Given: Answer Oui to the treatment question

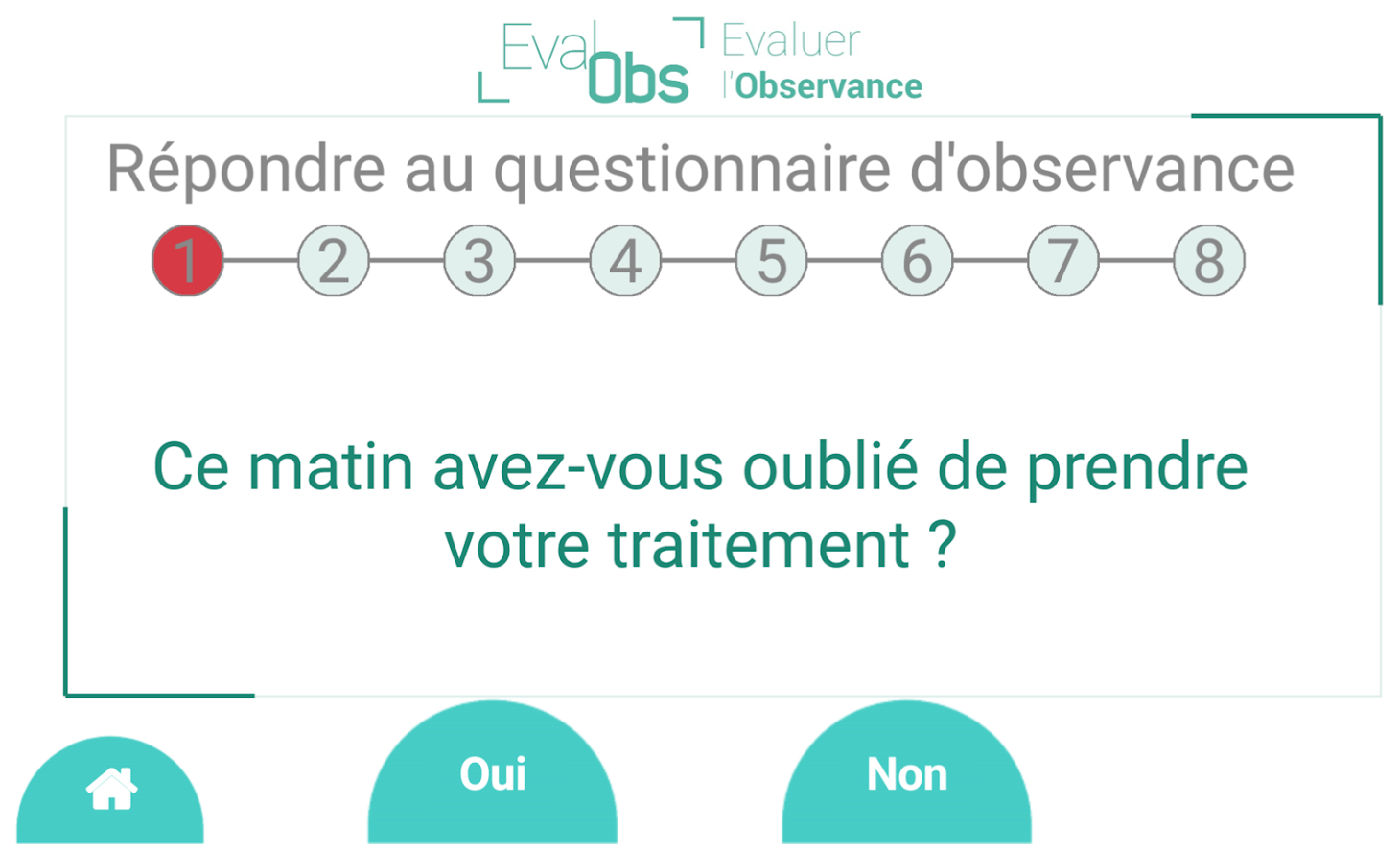Looking at the screenshot, I should point(492,775).
